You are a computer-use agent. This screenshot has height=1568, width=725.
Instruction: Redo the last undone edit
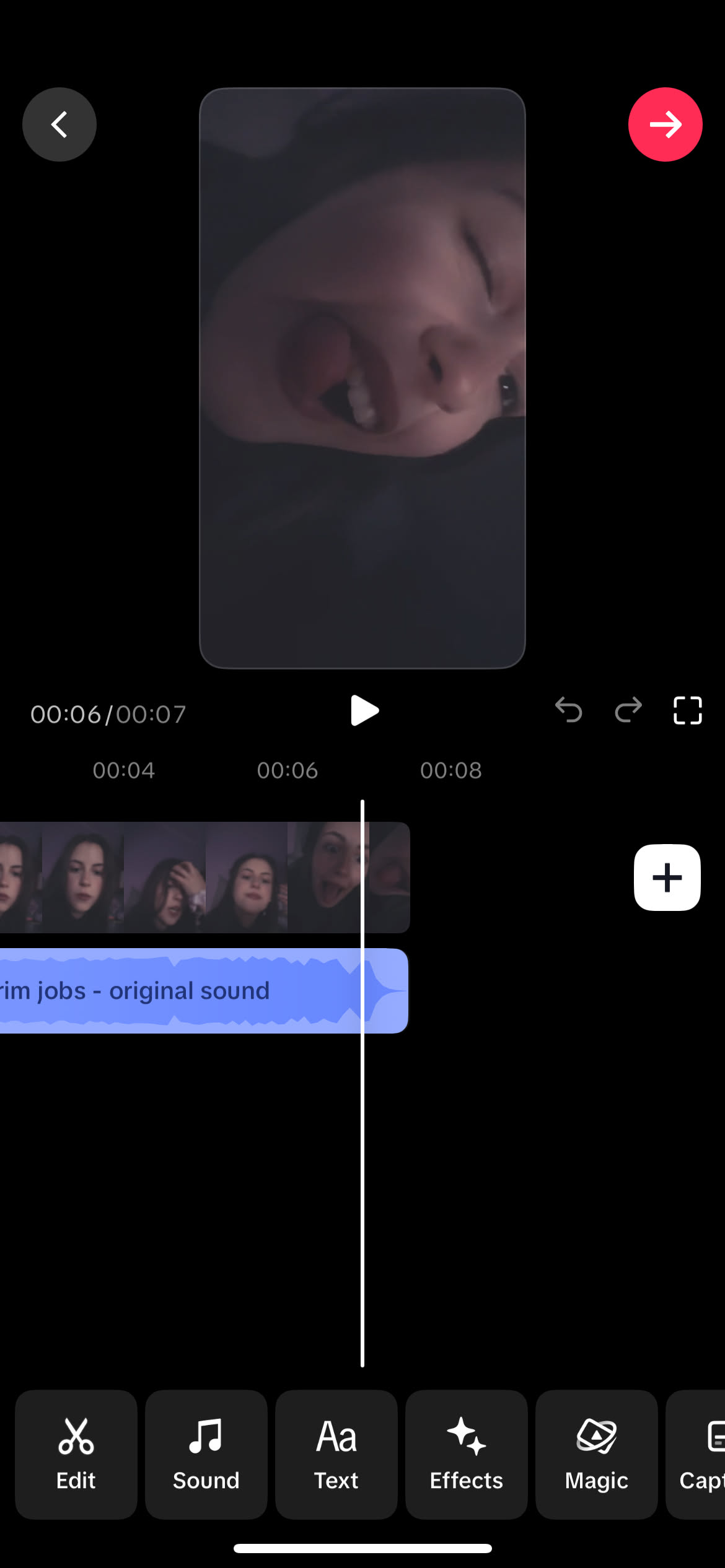click(628, 710)
